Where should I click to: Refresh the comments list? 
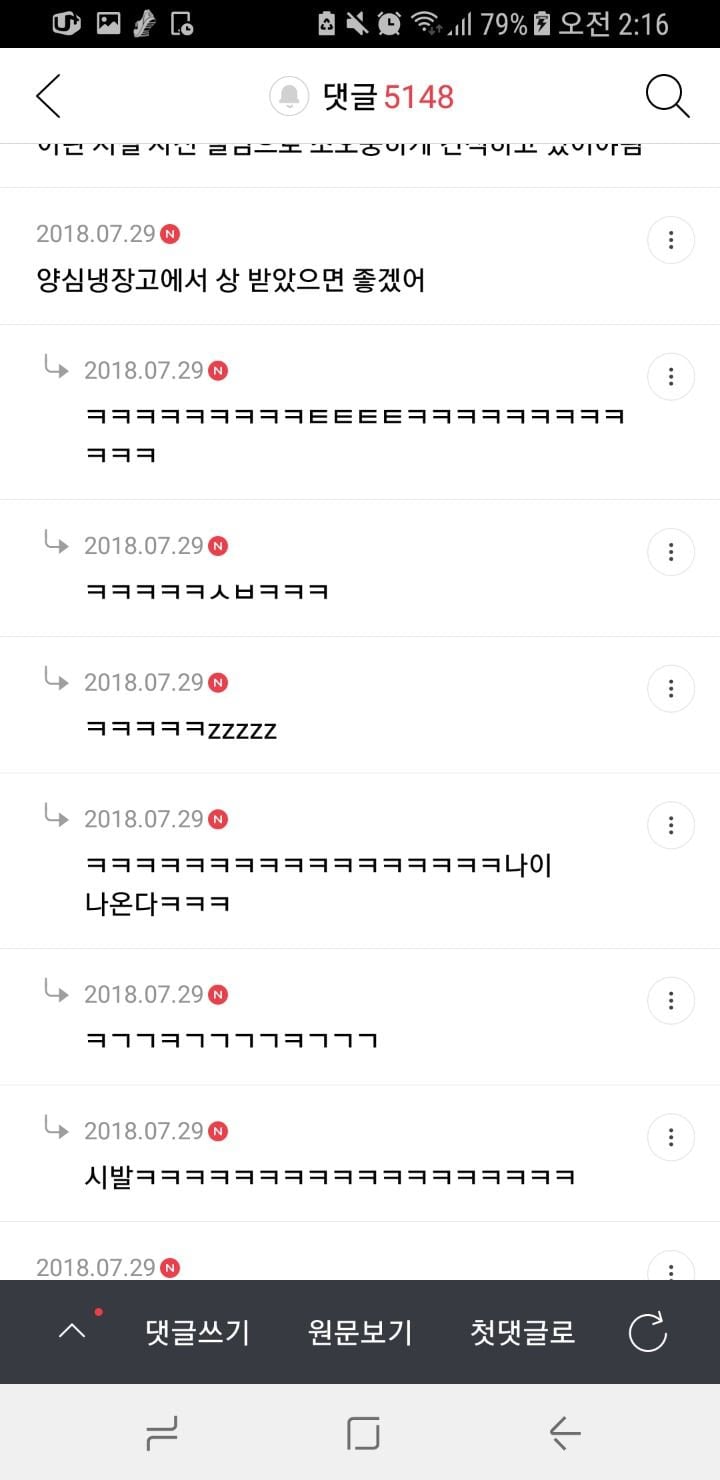tap(647, 1332)
